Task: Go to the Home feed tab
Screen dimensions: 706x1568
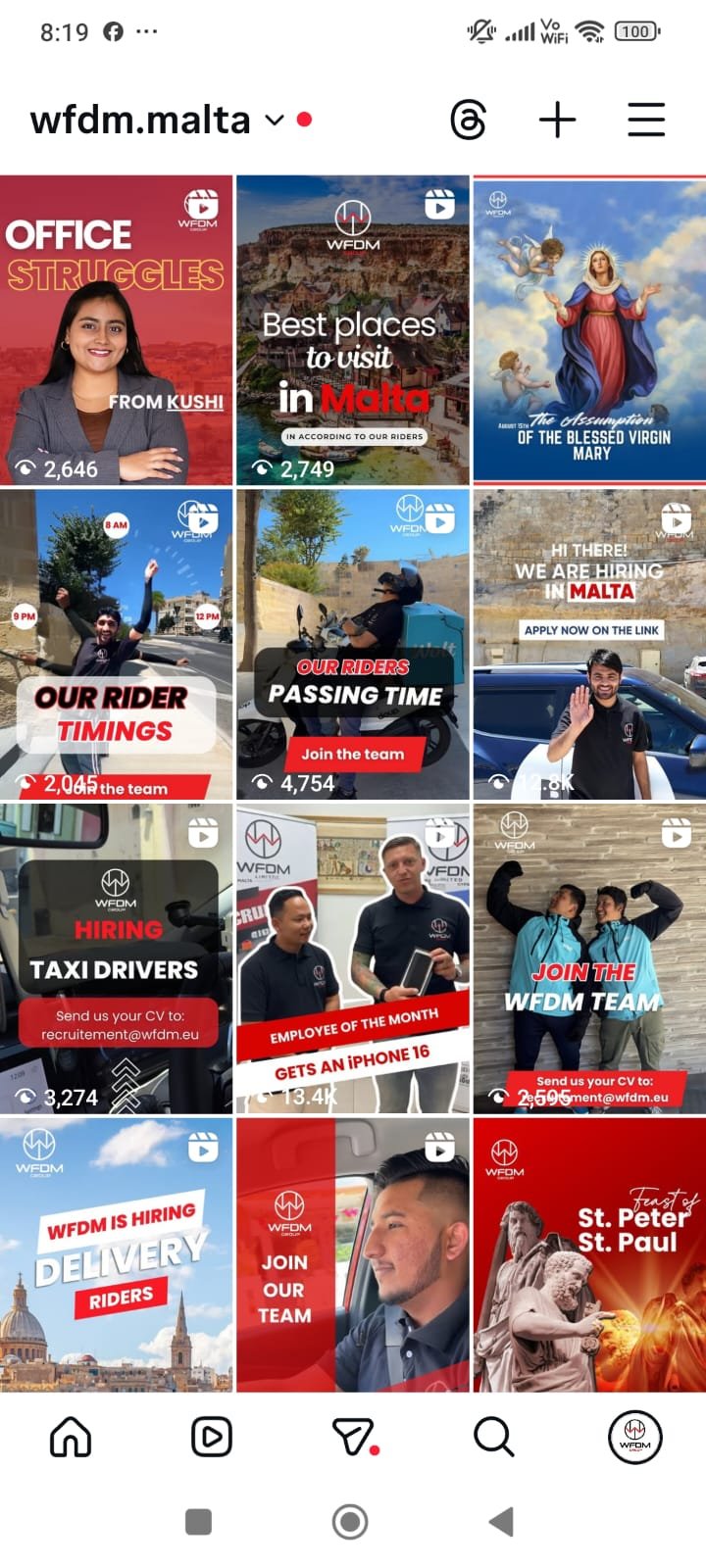Action: pyautogui.click(x=71, y=1438)
